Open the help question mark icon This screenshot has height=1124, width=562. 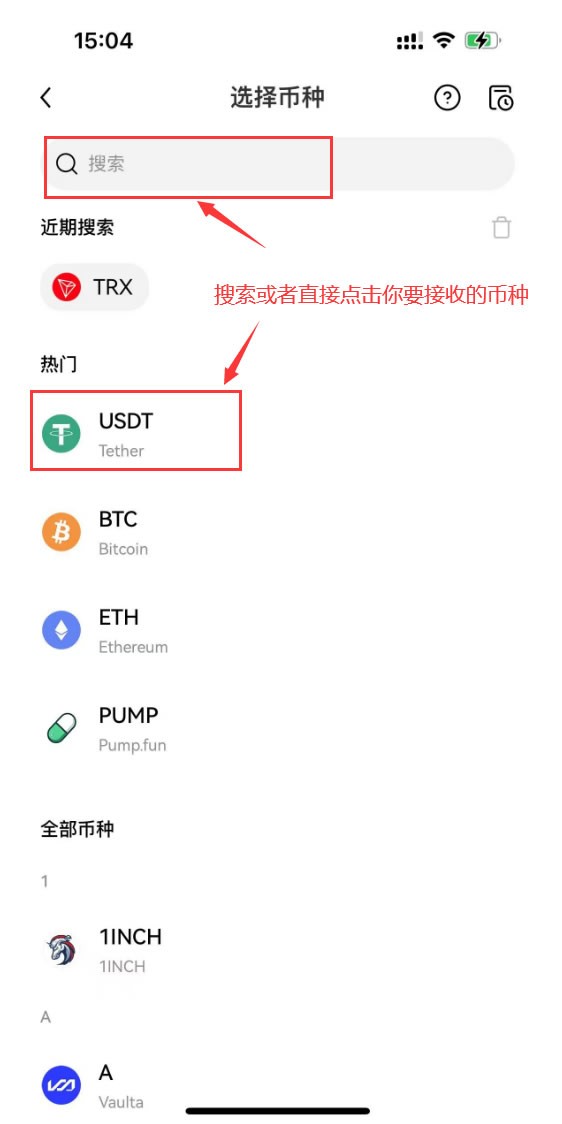(447, 97)
